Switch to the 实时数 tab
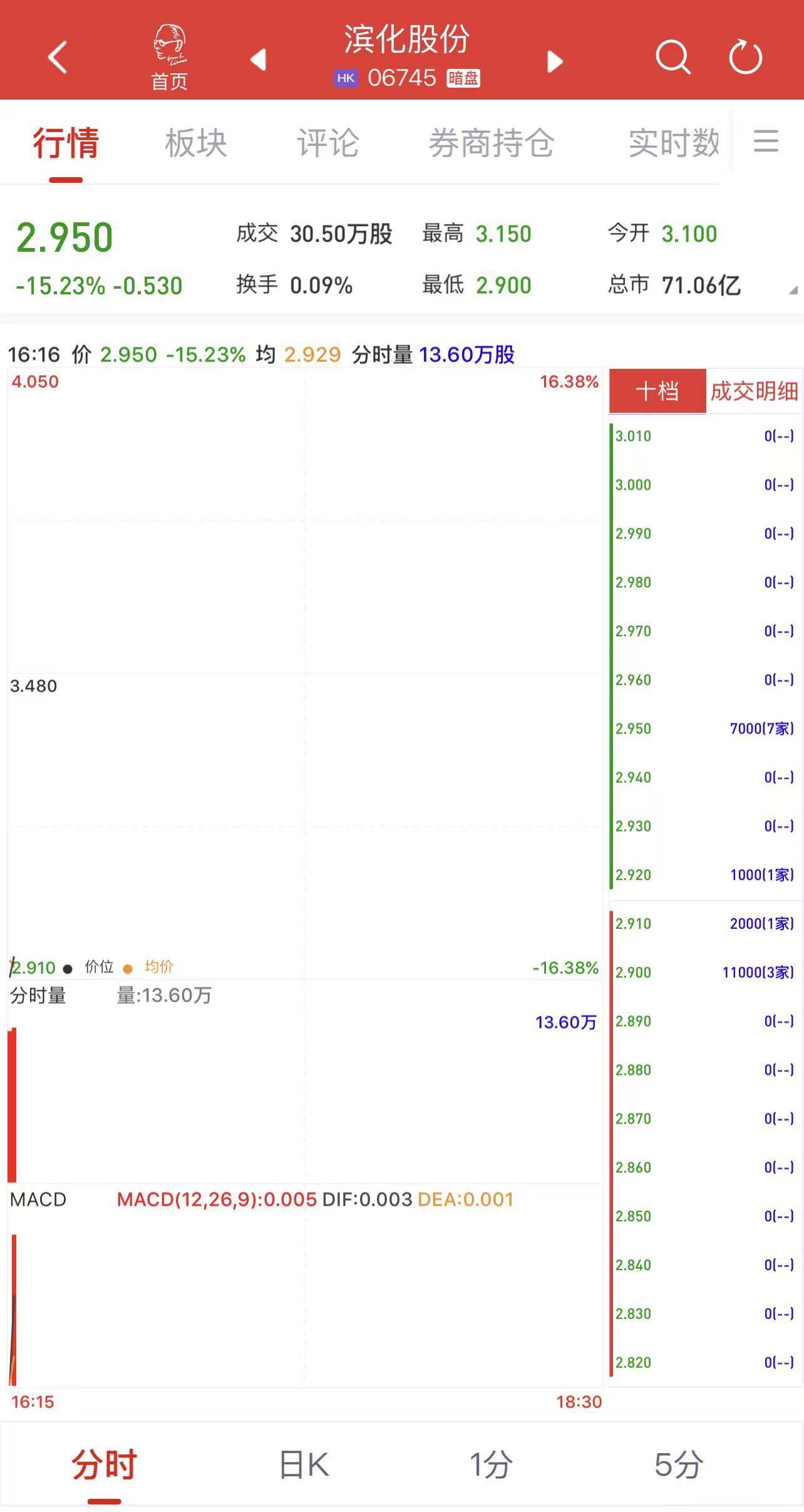804x1512 pixels. pos(674,143)
